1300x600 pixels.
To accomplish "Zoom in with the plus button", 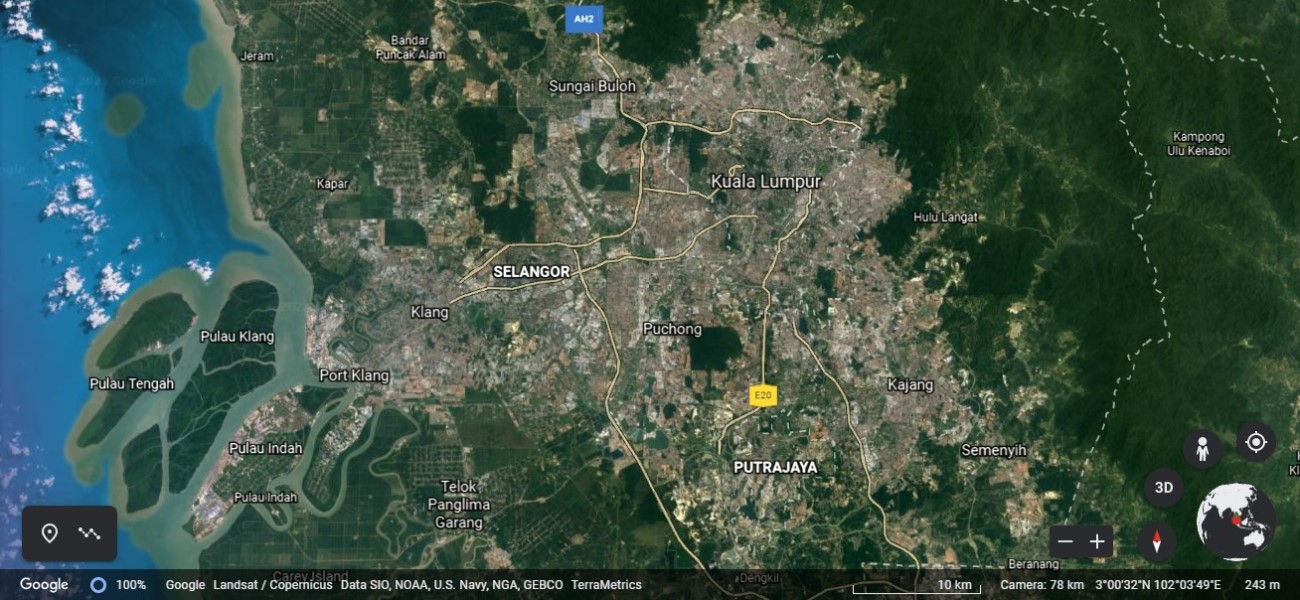I will (1097, 542).
